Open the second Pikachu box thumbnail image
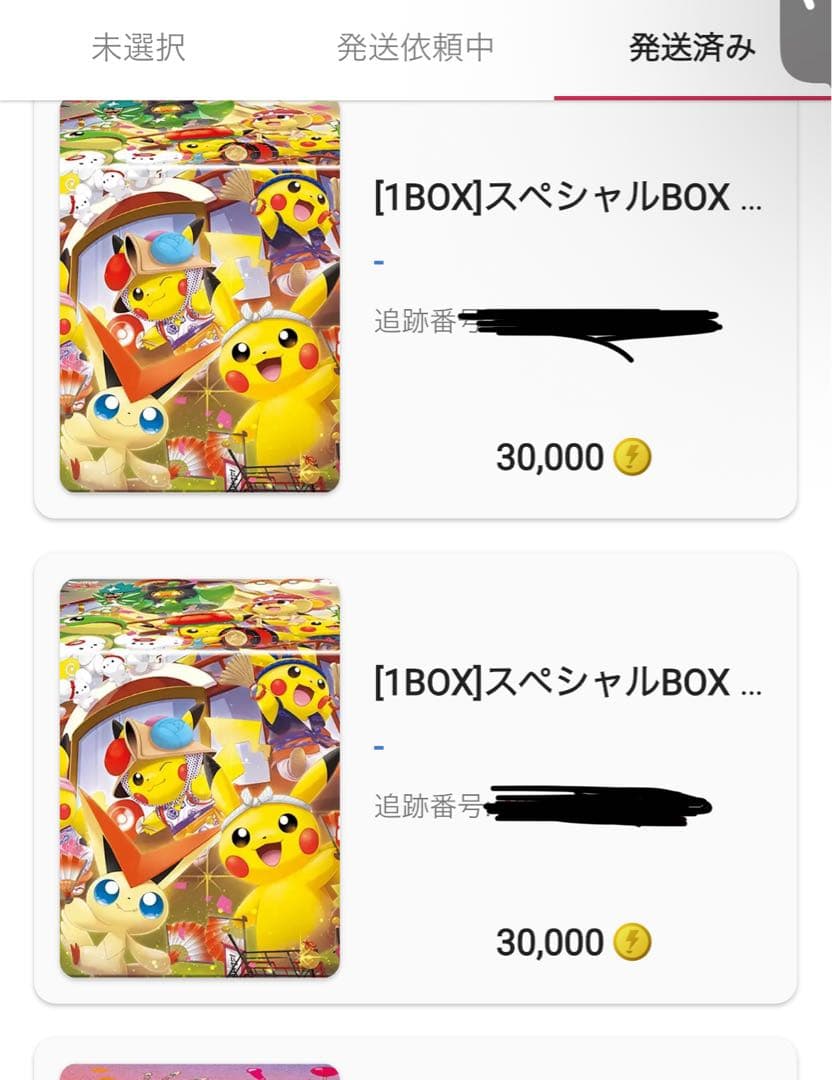The height and width of the screenshot is (1080, 832). [196, 780]
